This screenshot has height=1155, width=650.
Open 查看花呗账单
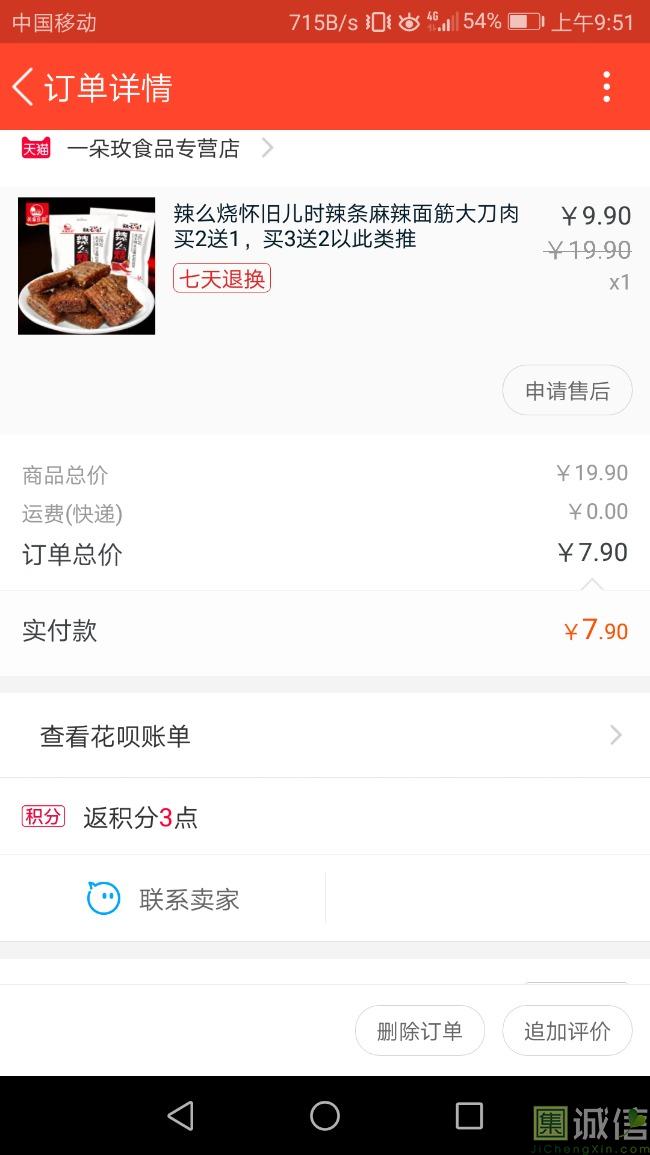tap(325, 737)
